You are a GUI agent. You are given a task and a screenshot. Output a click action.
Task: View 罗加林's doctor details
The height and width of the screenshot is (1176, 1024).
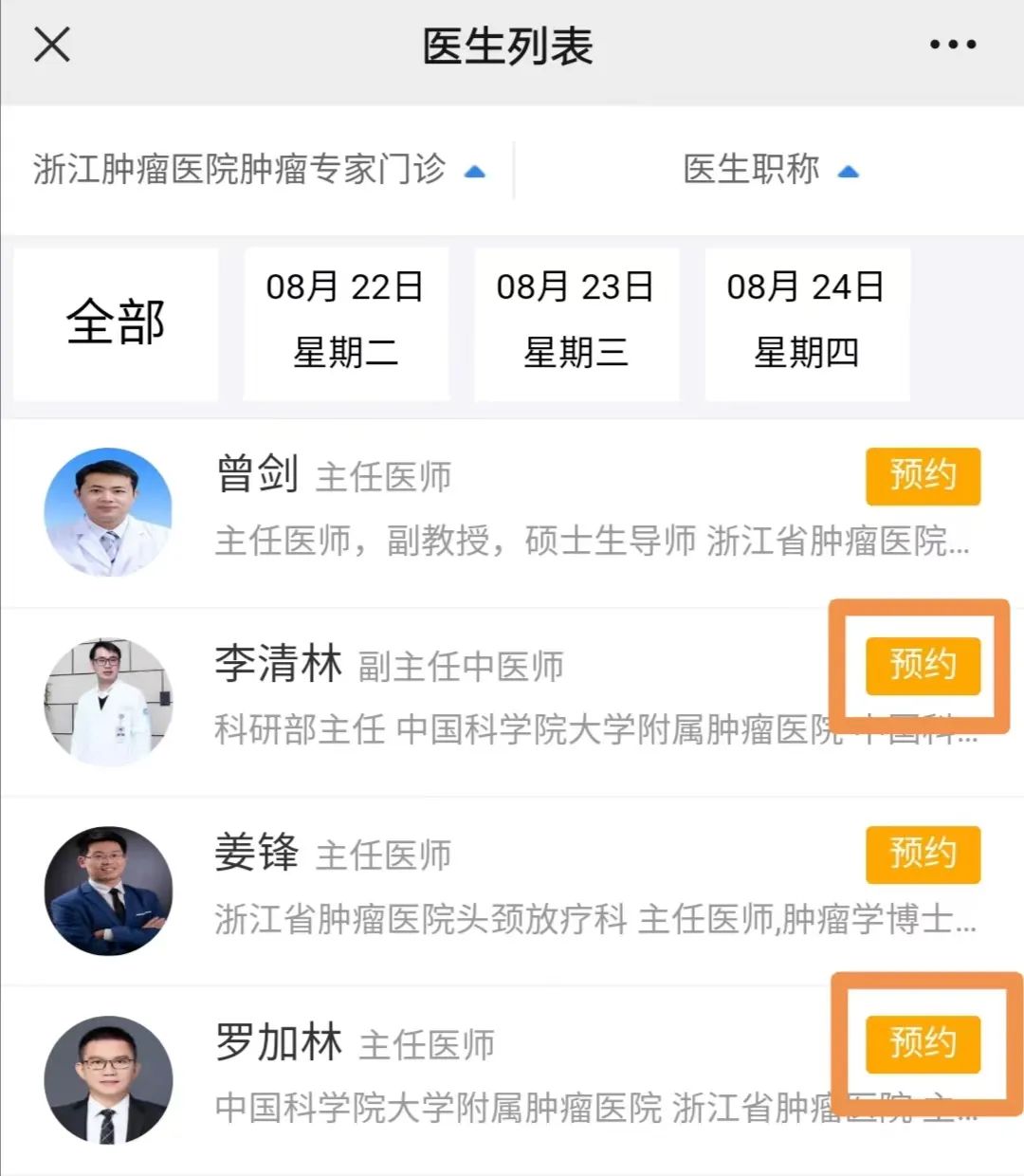pyautogui.click(x=278, y=1042)
